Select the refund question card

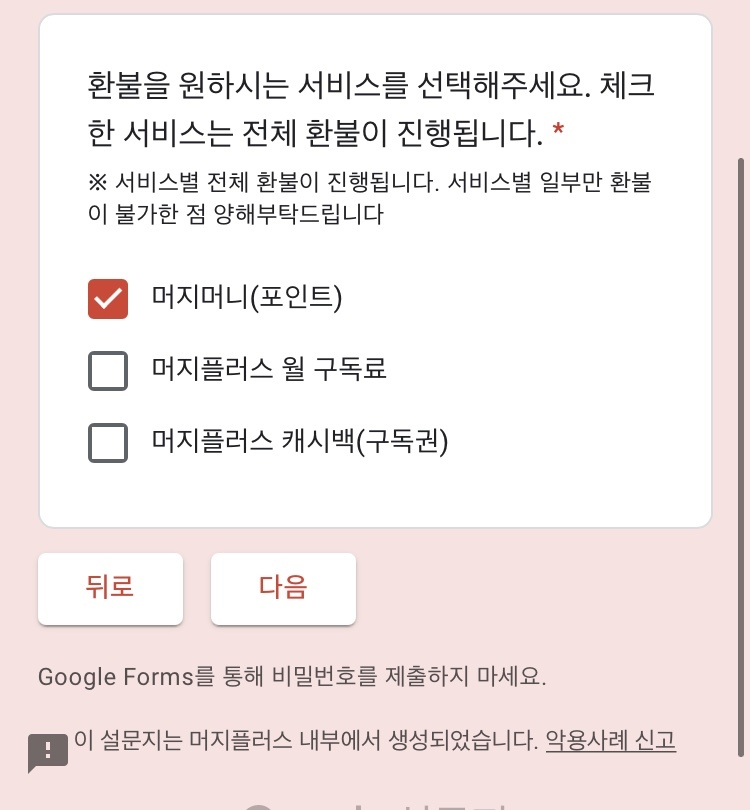375,270
